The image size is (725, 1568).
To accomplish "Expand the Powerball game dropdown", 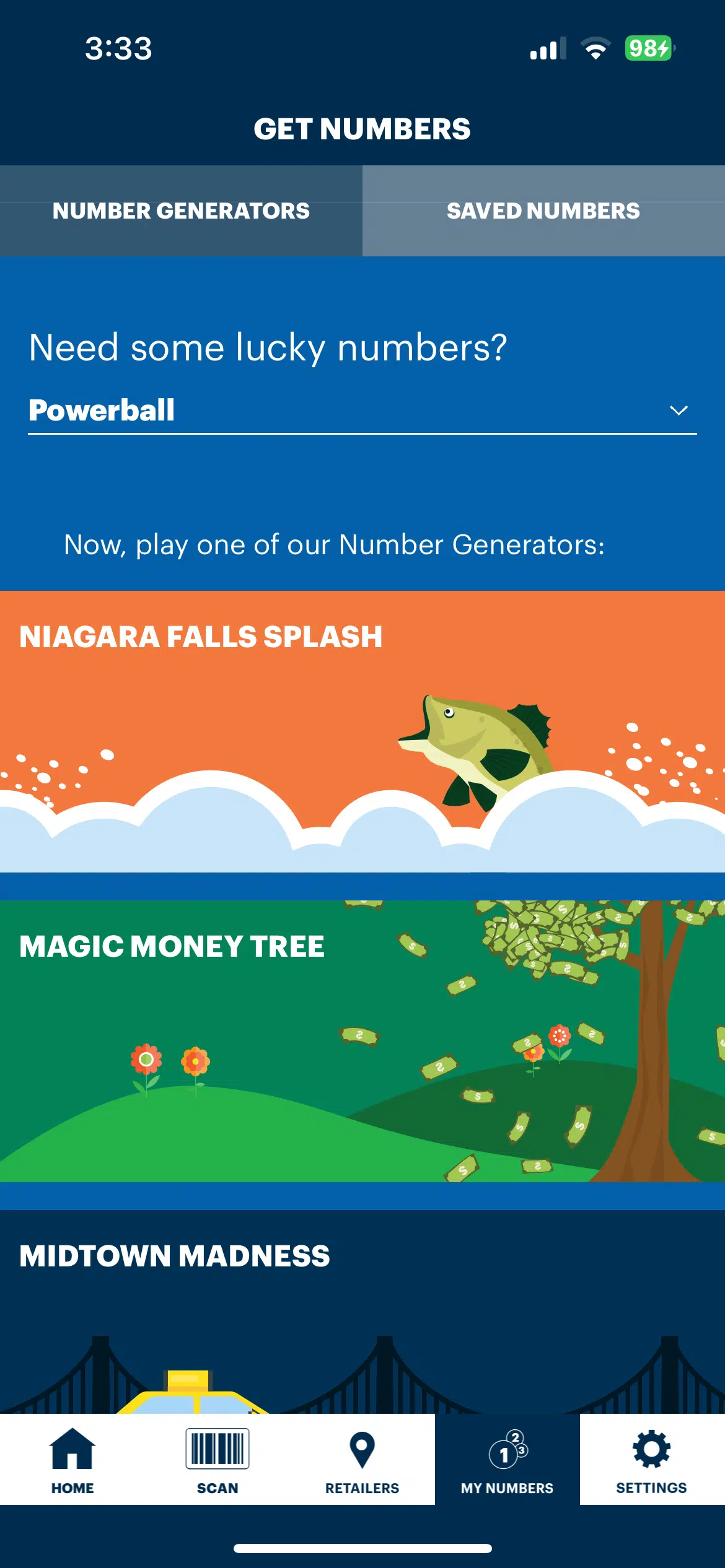I will pos(362,411).
